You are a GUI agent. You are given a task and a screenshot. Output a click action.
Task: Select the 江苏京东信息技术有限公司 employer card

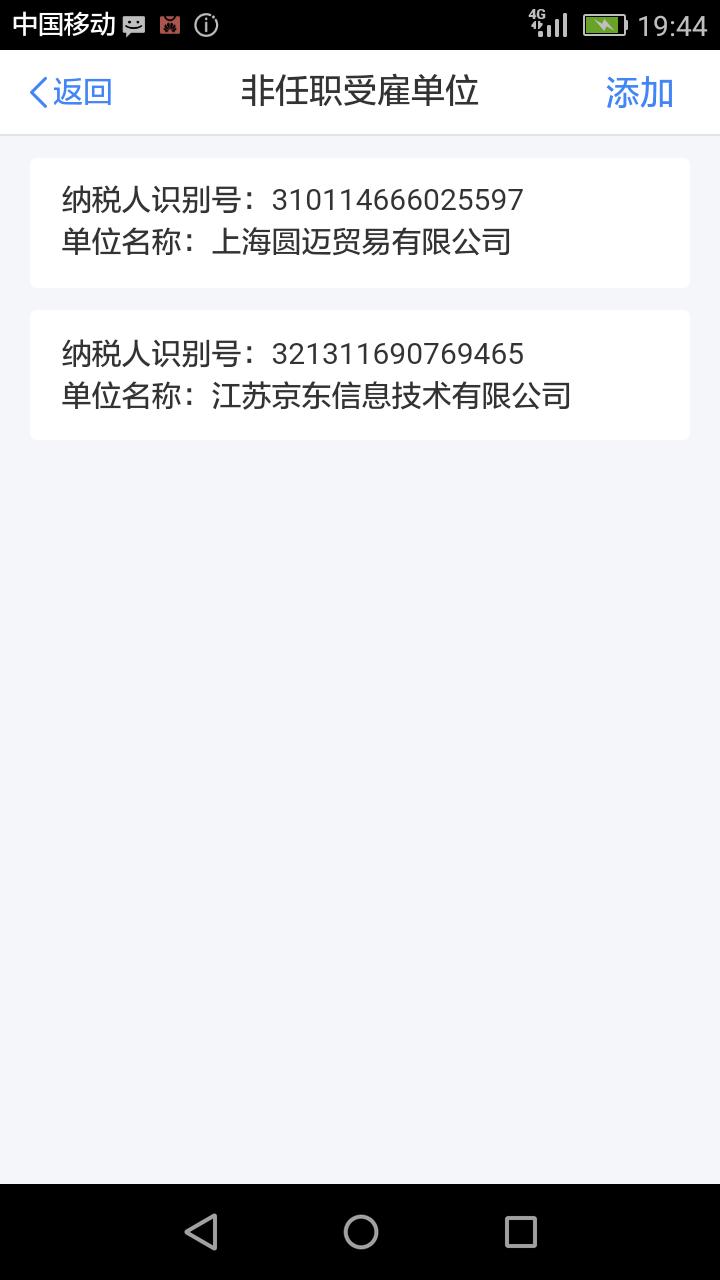point(360,375)
